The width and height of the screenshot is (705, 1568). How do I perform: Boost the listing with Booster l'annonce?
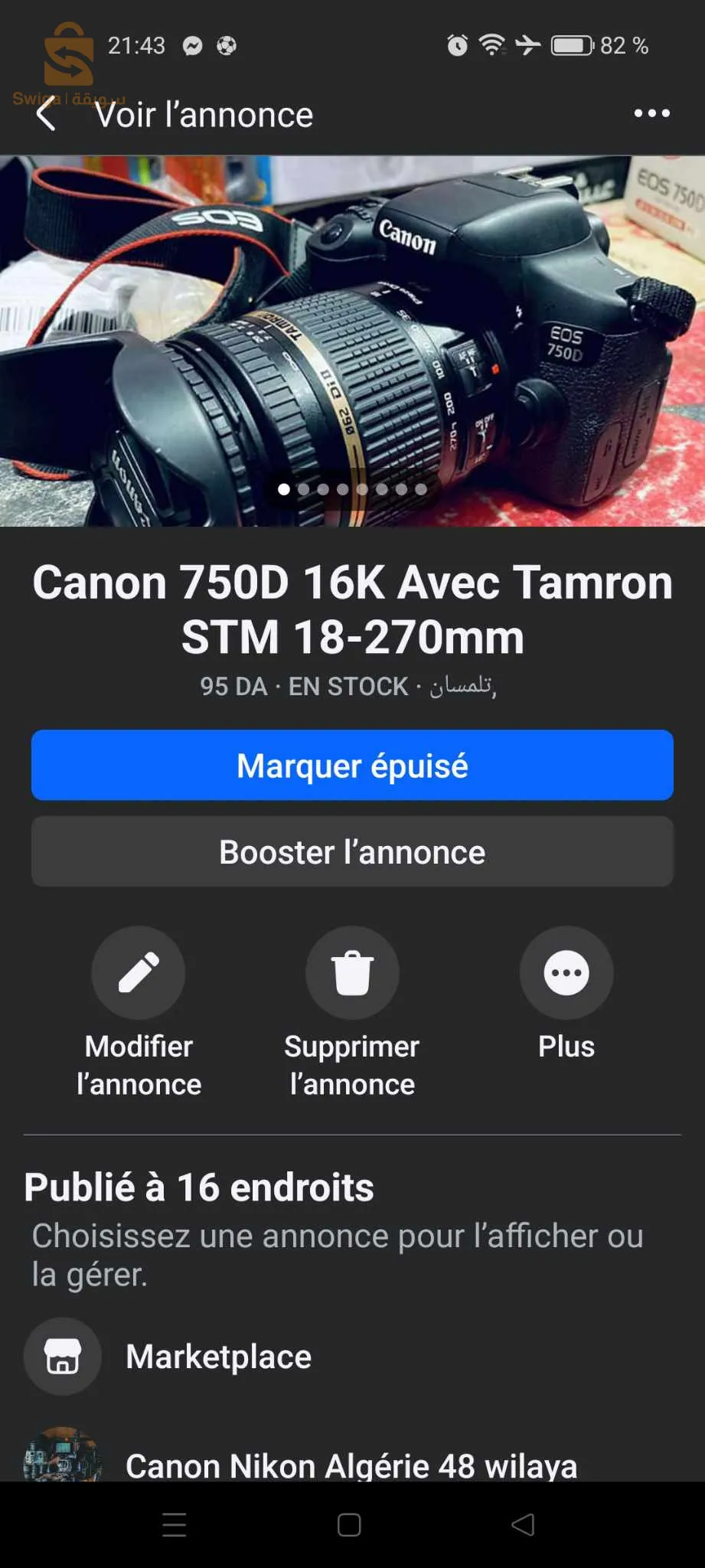coord(352,851)
